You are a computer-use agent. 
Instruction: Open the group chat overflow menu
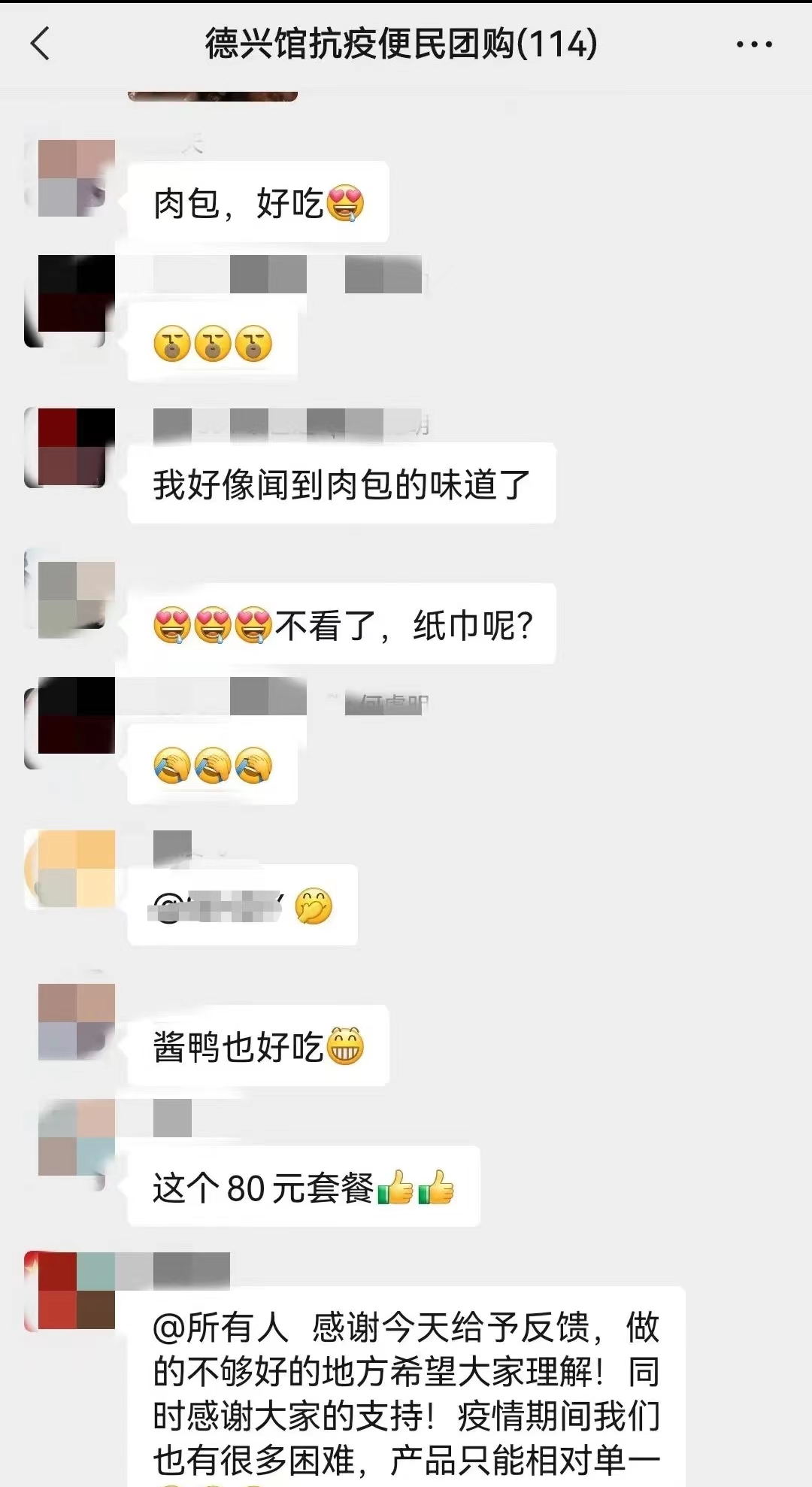(x=753, y=44)
